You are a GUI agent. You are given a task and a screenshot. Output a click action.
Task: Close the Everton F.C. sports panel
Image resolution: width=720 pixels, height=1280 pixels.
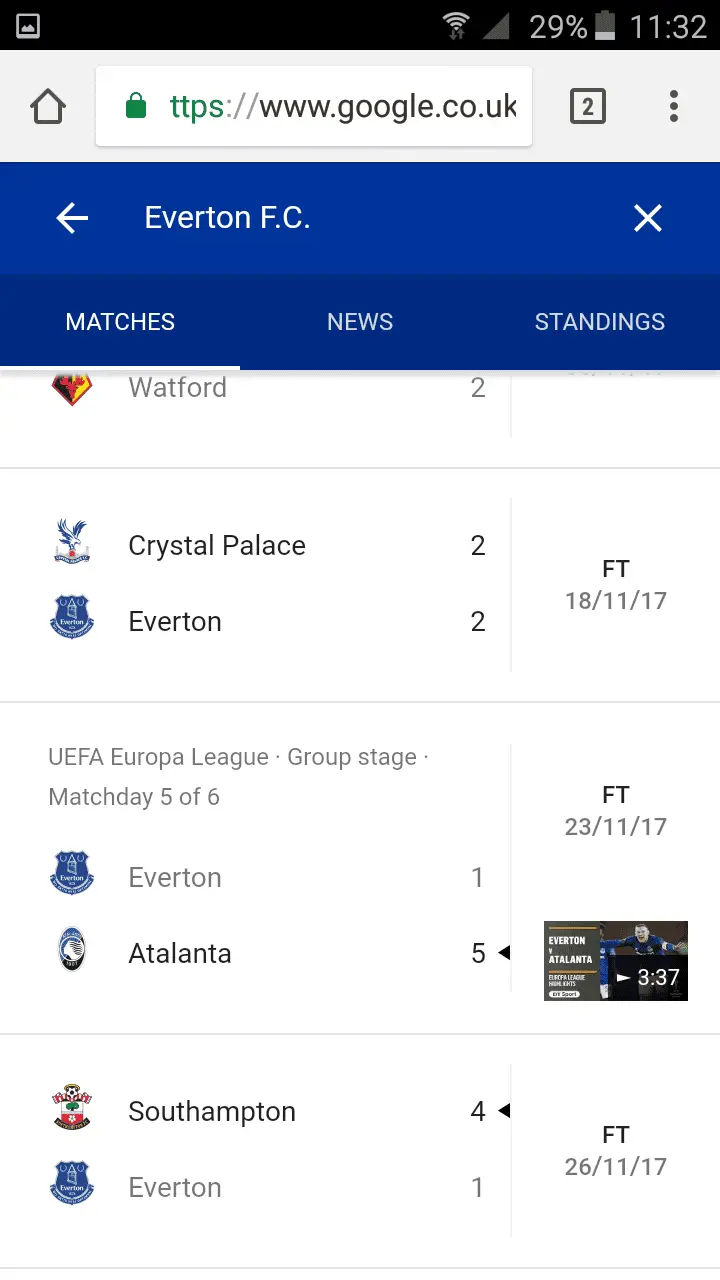pos(648,218)
